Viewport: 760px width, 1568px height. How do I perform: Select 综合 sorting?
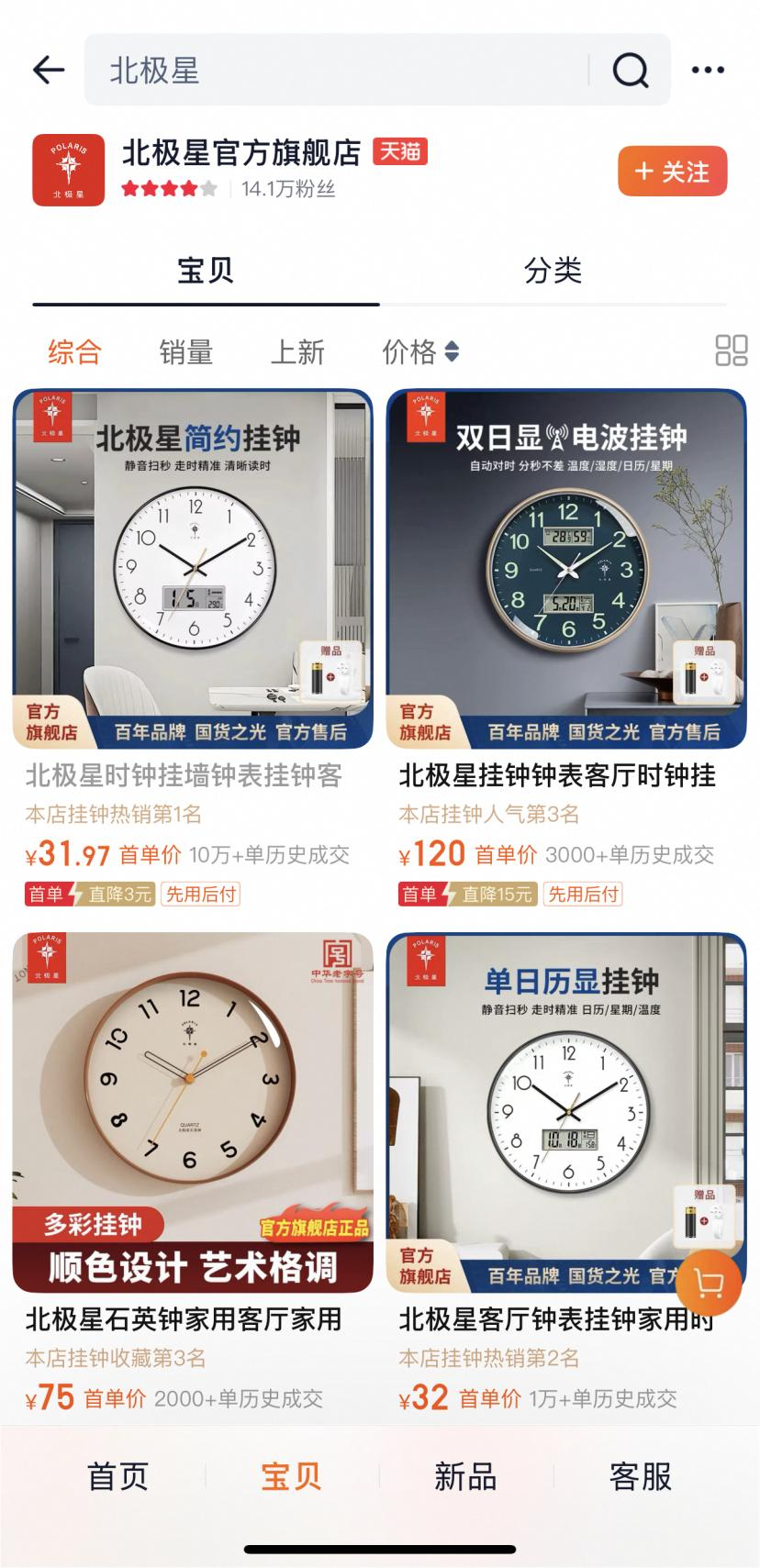(74, 351)
